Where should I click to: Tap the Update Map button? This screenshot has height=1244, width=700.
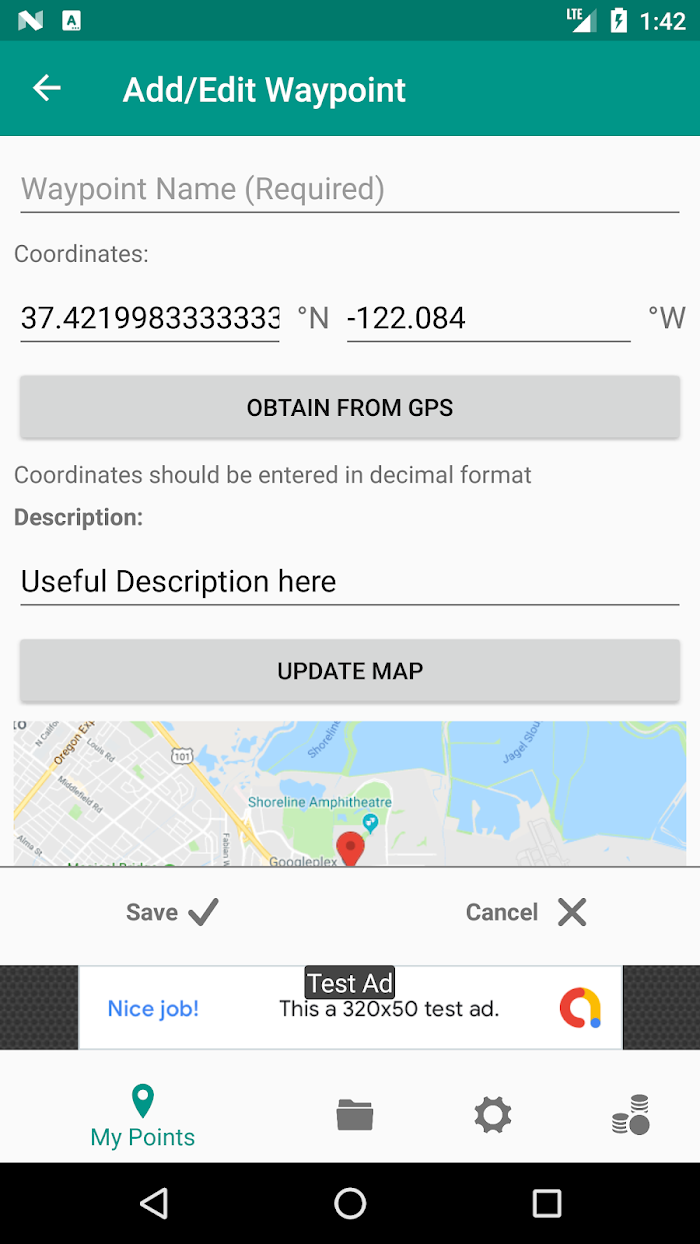point(350,670)
